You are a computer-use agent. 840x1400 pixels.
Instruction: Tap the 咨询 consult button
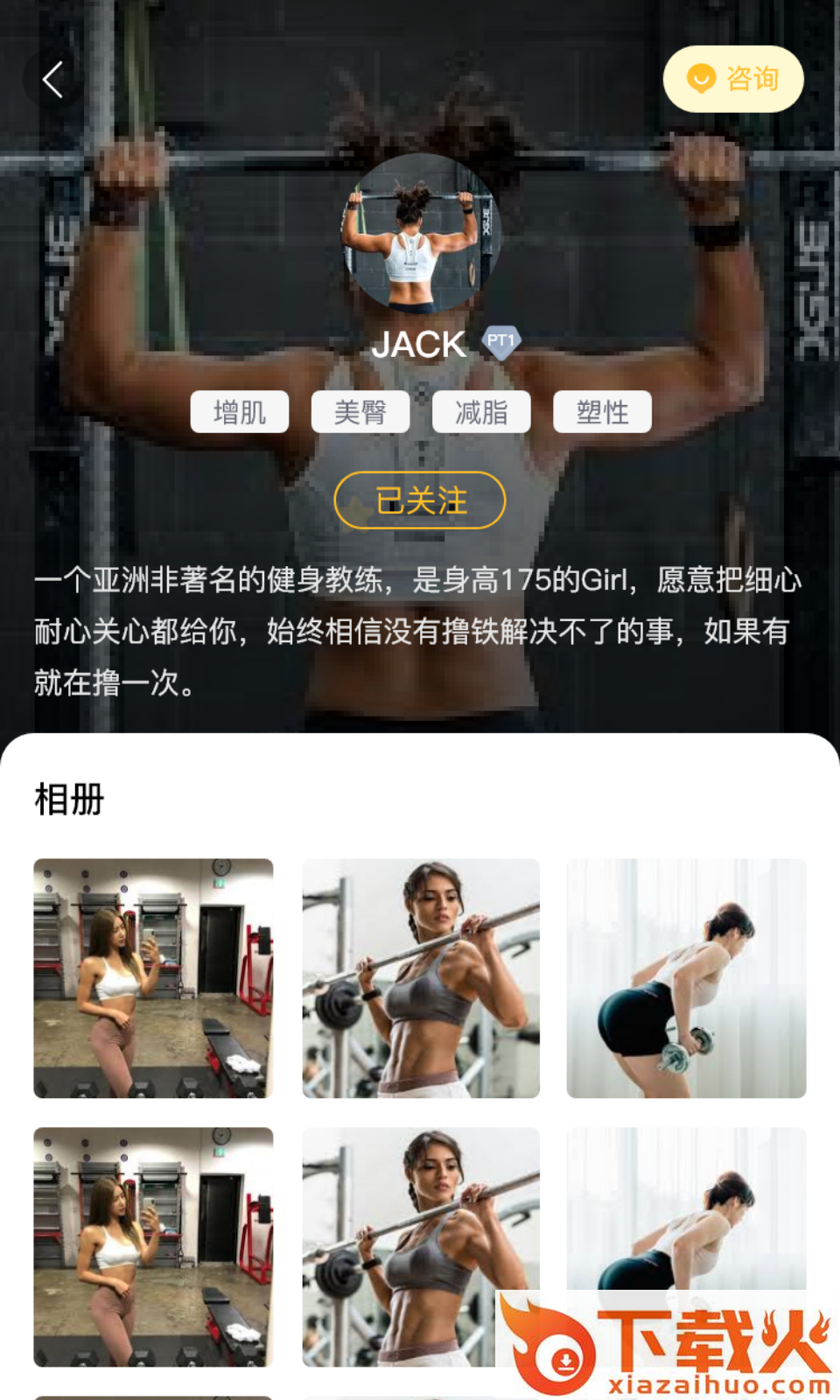733,79
